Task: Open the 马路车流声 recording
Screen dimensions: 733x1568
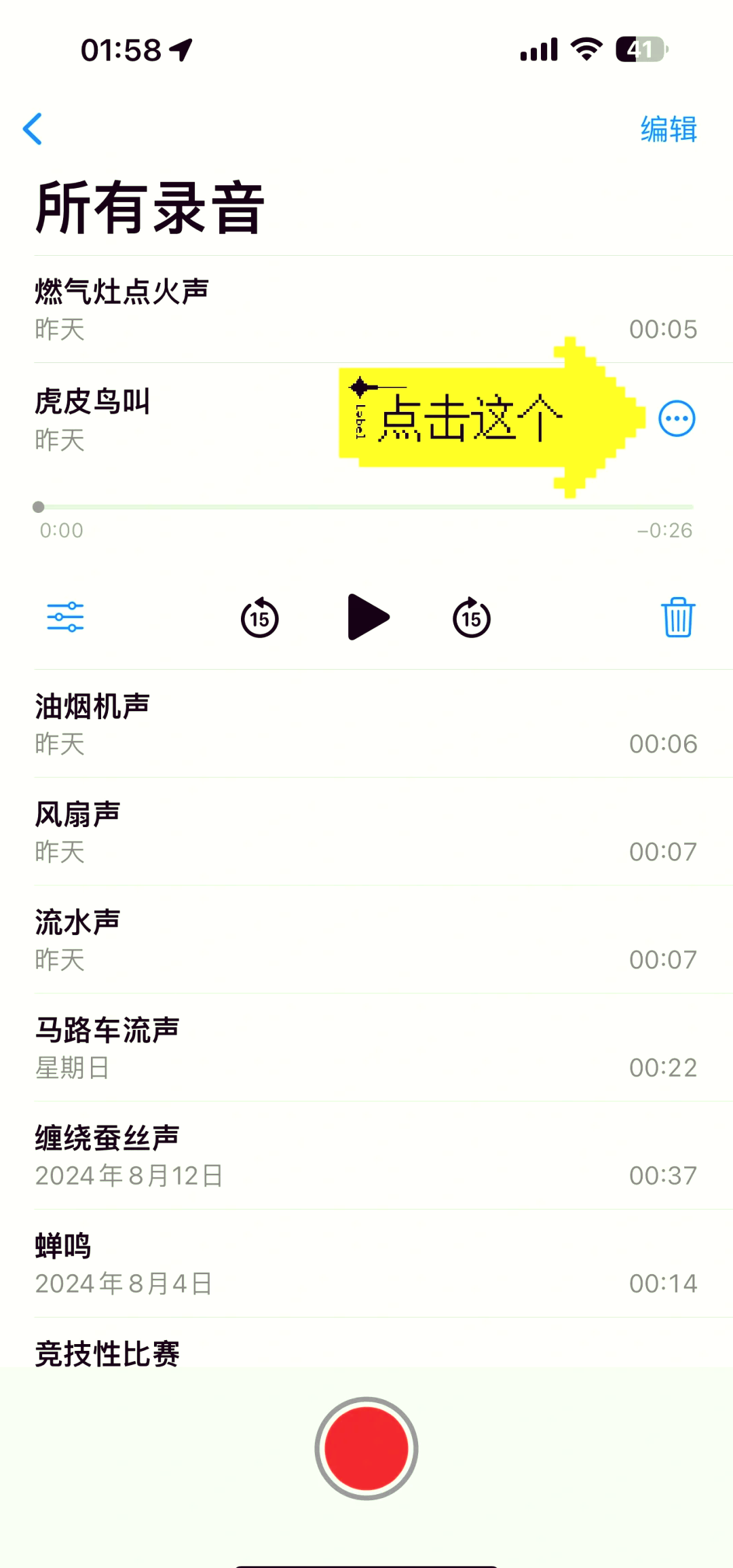Action: pos(271,1047)
